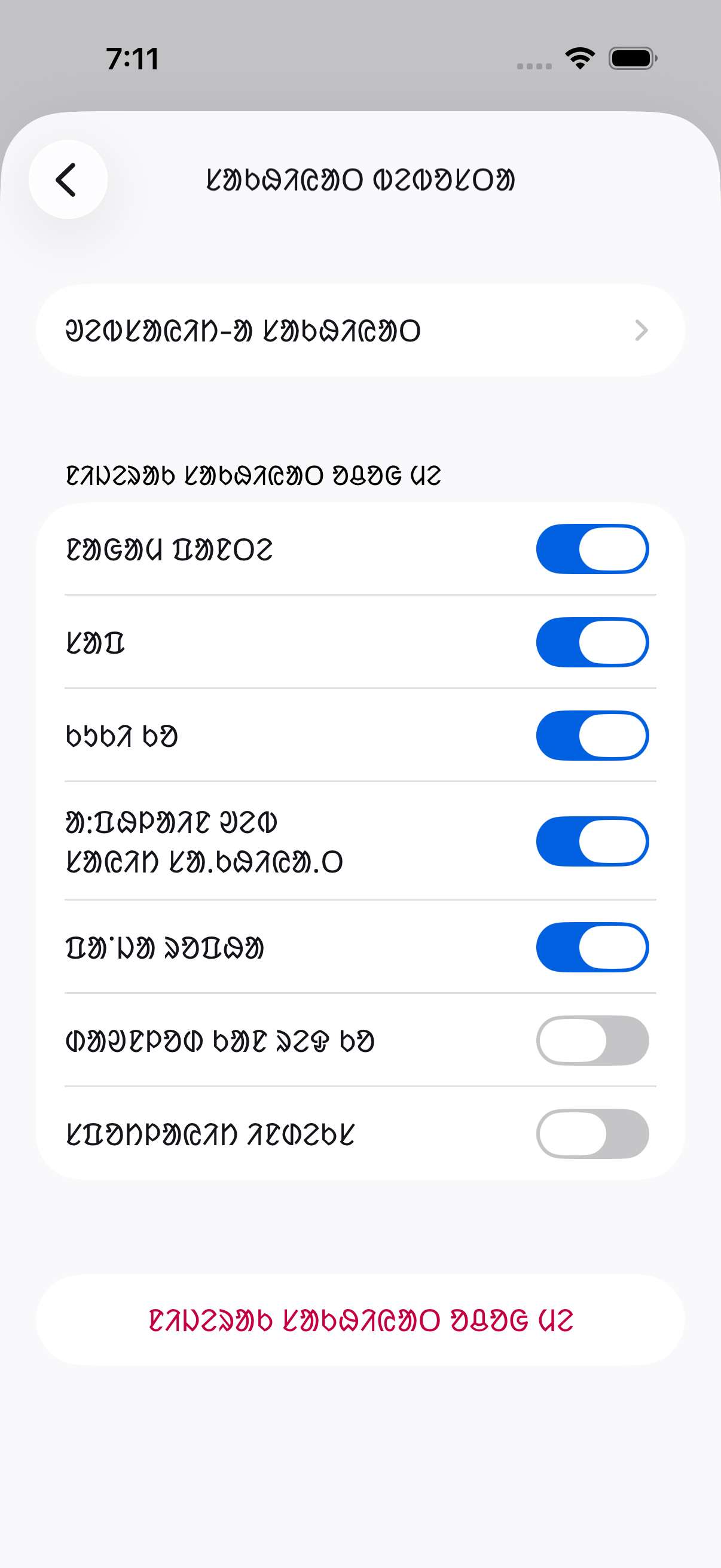Turn off the fifth switch, last blue one
721x1568 pixels.
tap(591, 947)
